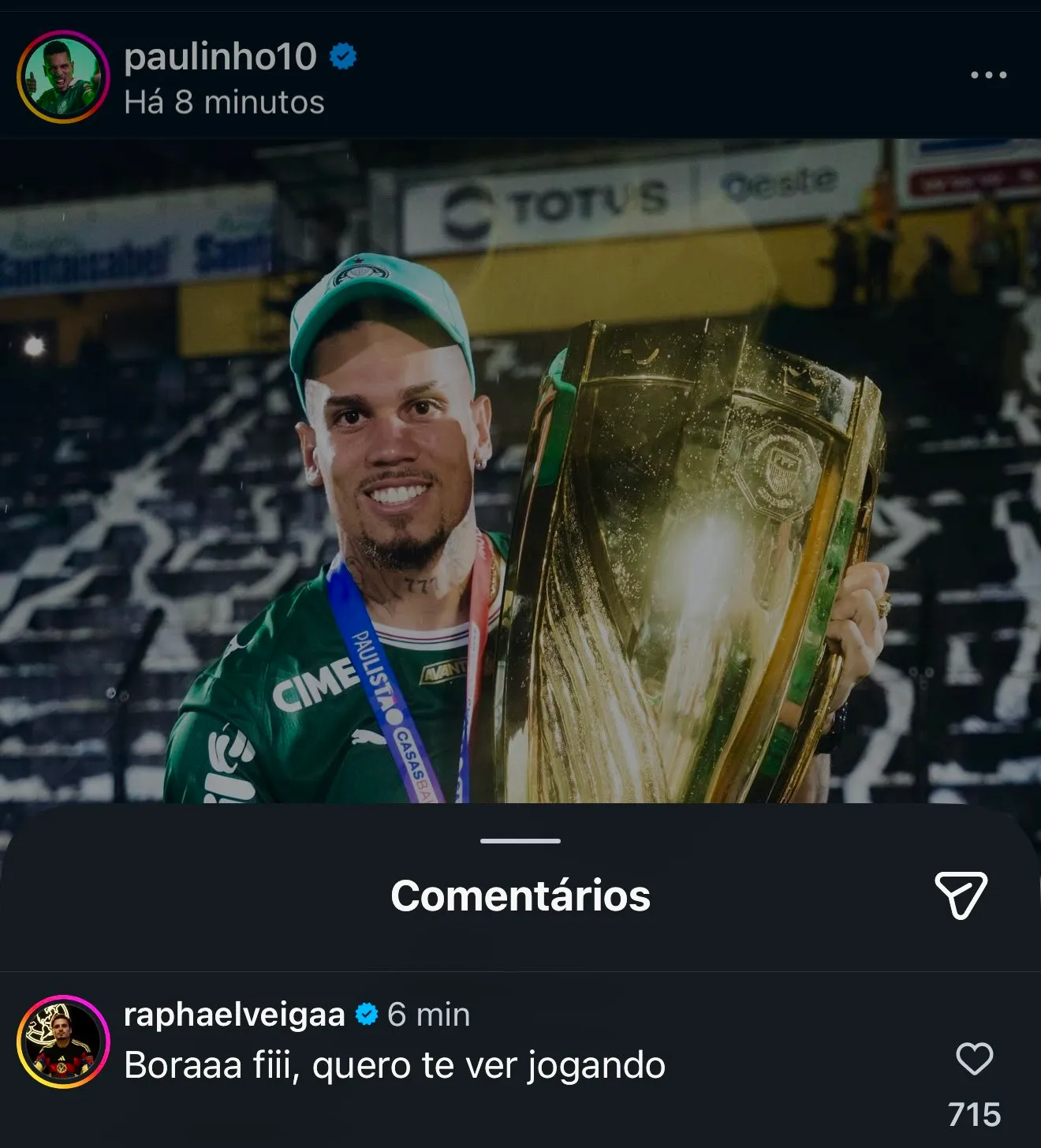This screenshot has height=1148, width=1041.
Task: Share the post via the paper plane icon
Action: click(961, 895)
